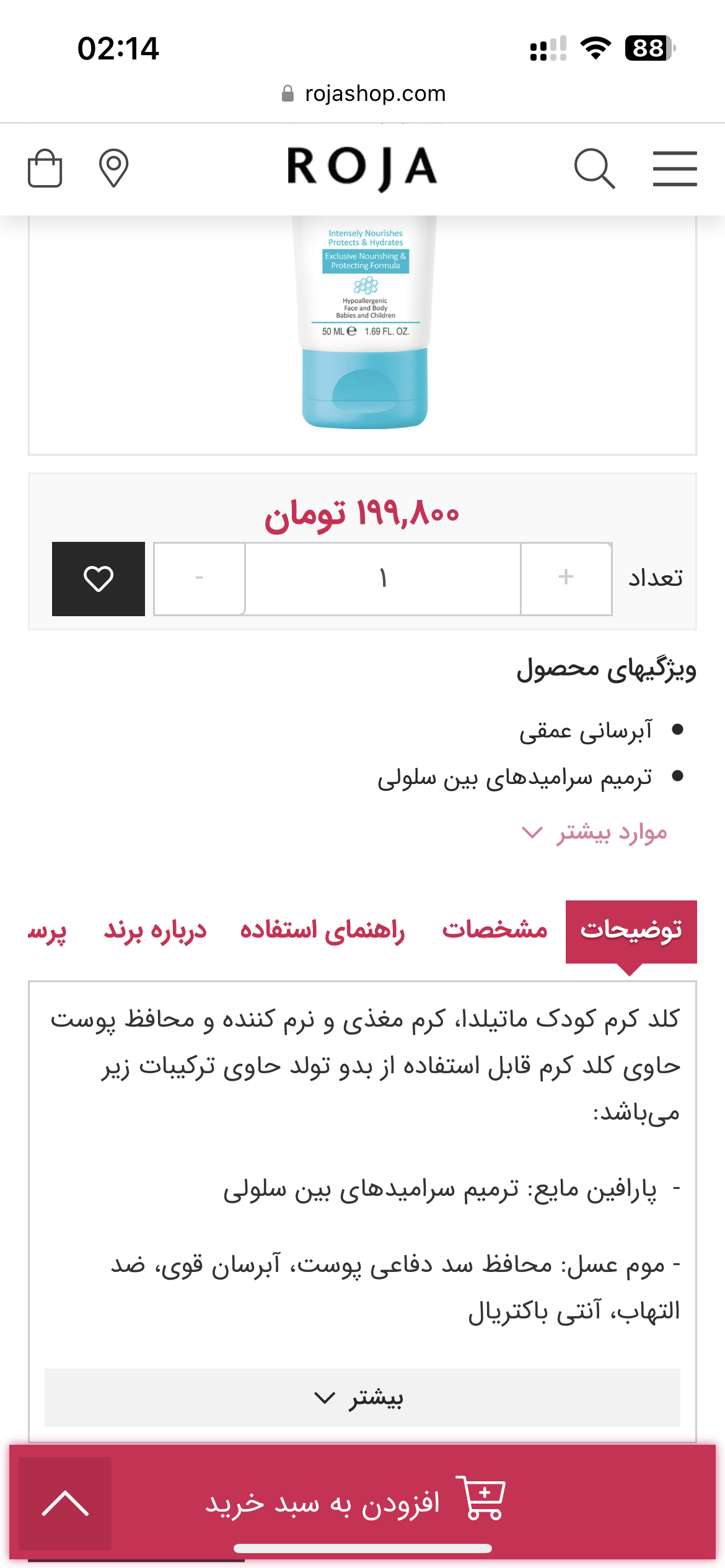This screenshot has width=725, height=1568.
Task: Open the hamburger menu
Action: click(x=674, y=168)
